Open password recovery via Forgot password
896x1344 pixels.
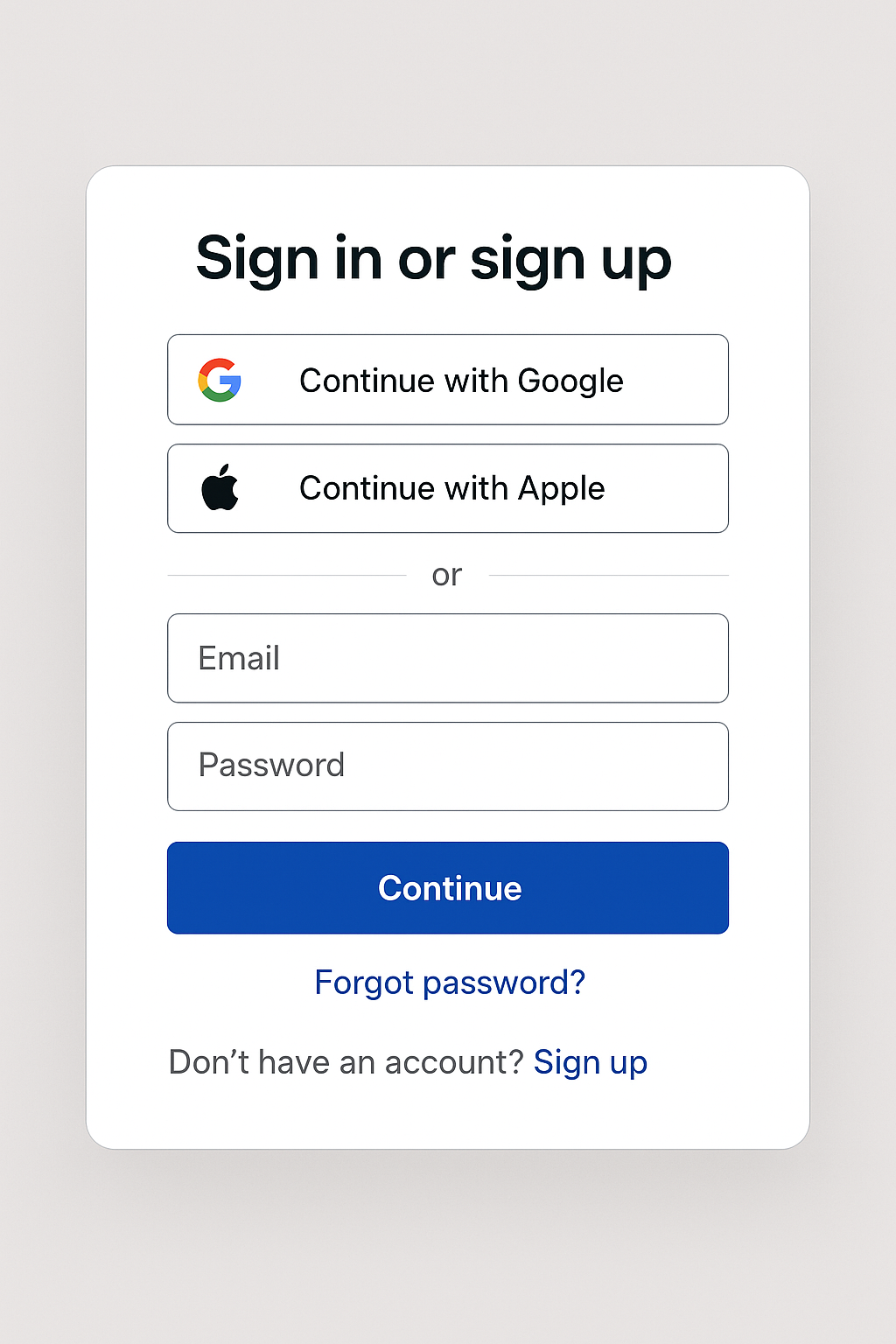pyautogui.click(x=448, y=982)
